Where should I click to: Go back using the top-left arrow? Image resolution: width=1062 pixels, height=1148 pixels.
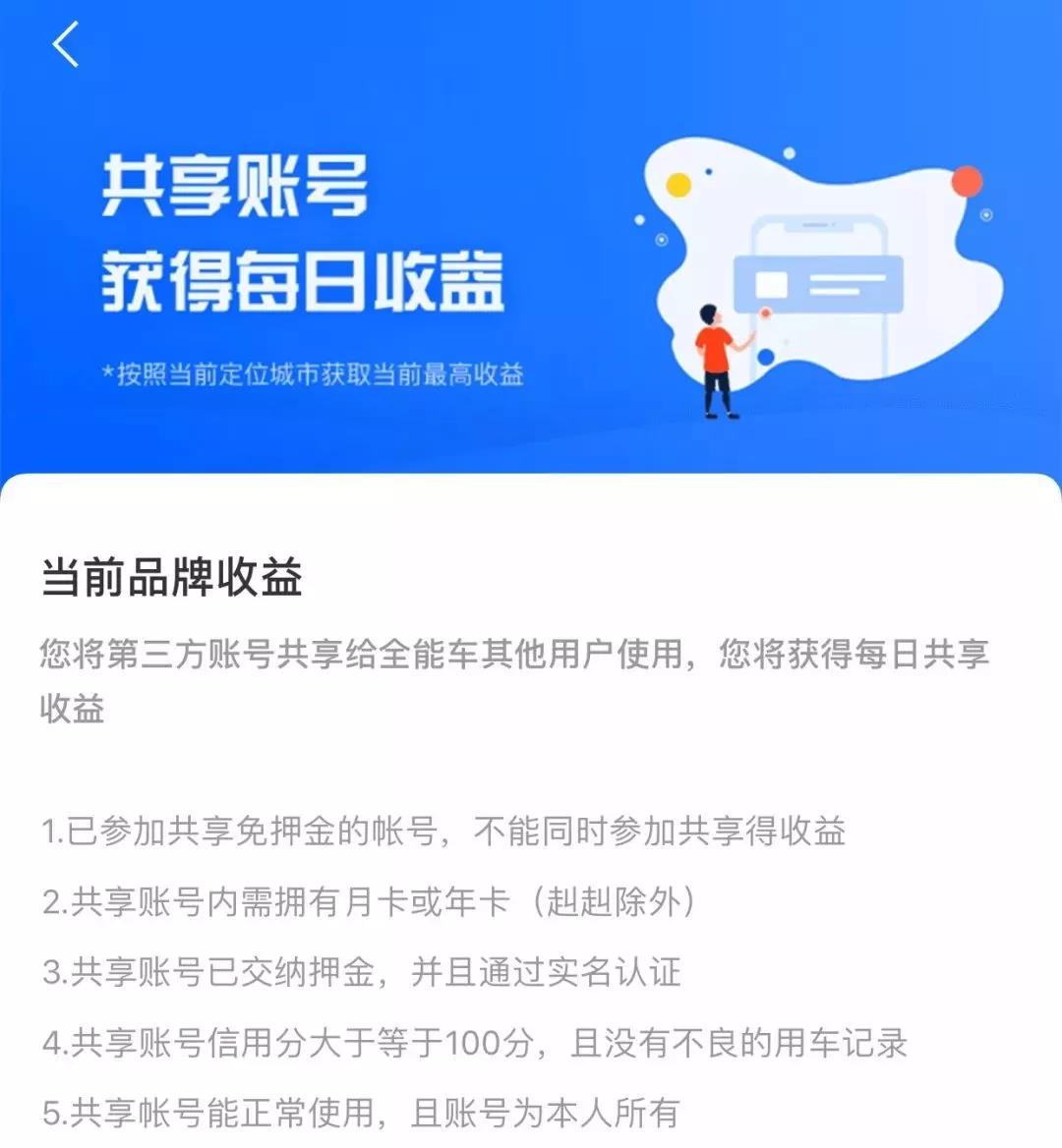[66, 45]
